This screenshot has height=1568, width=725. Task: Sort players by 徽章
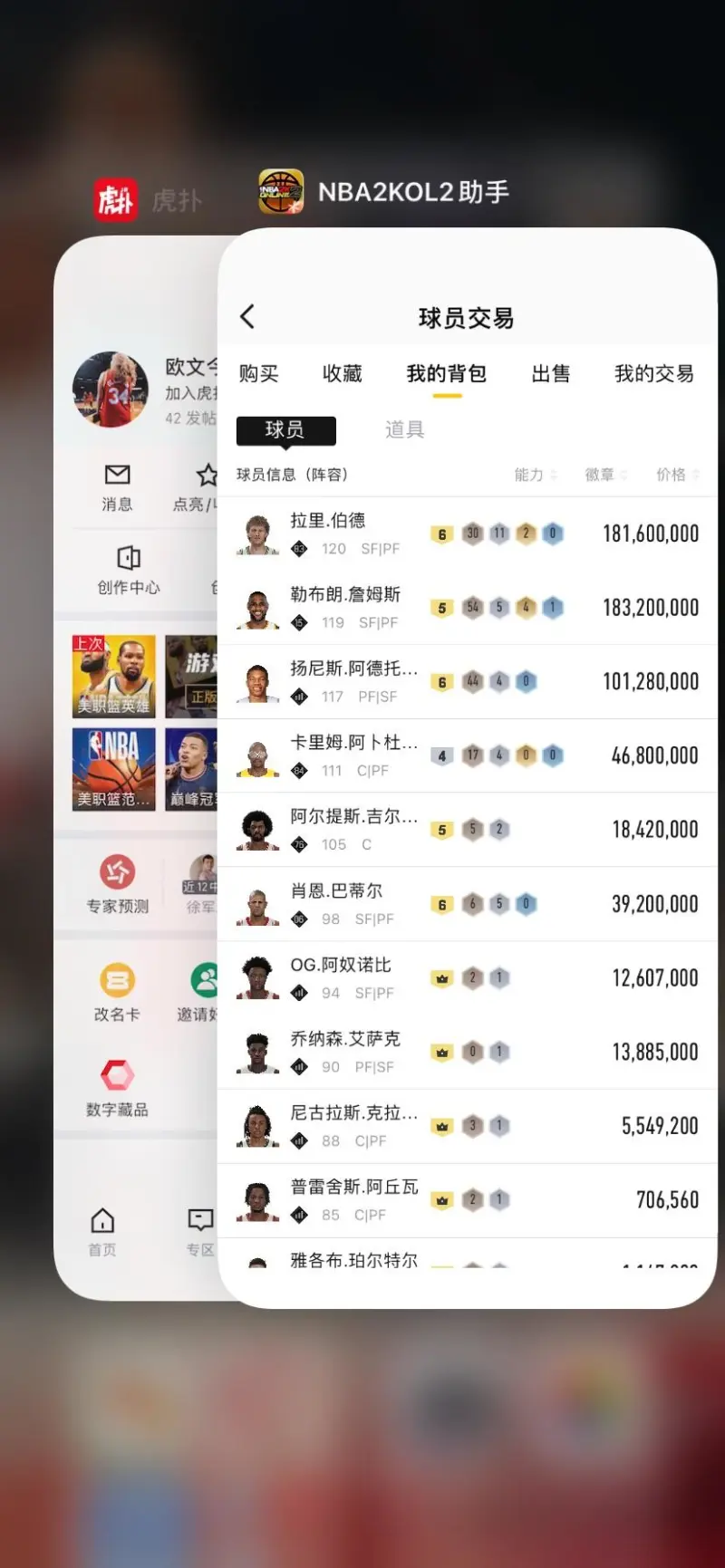click(x=605, y=475)
